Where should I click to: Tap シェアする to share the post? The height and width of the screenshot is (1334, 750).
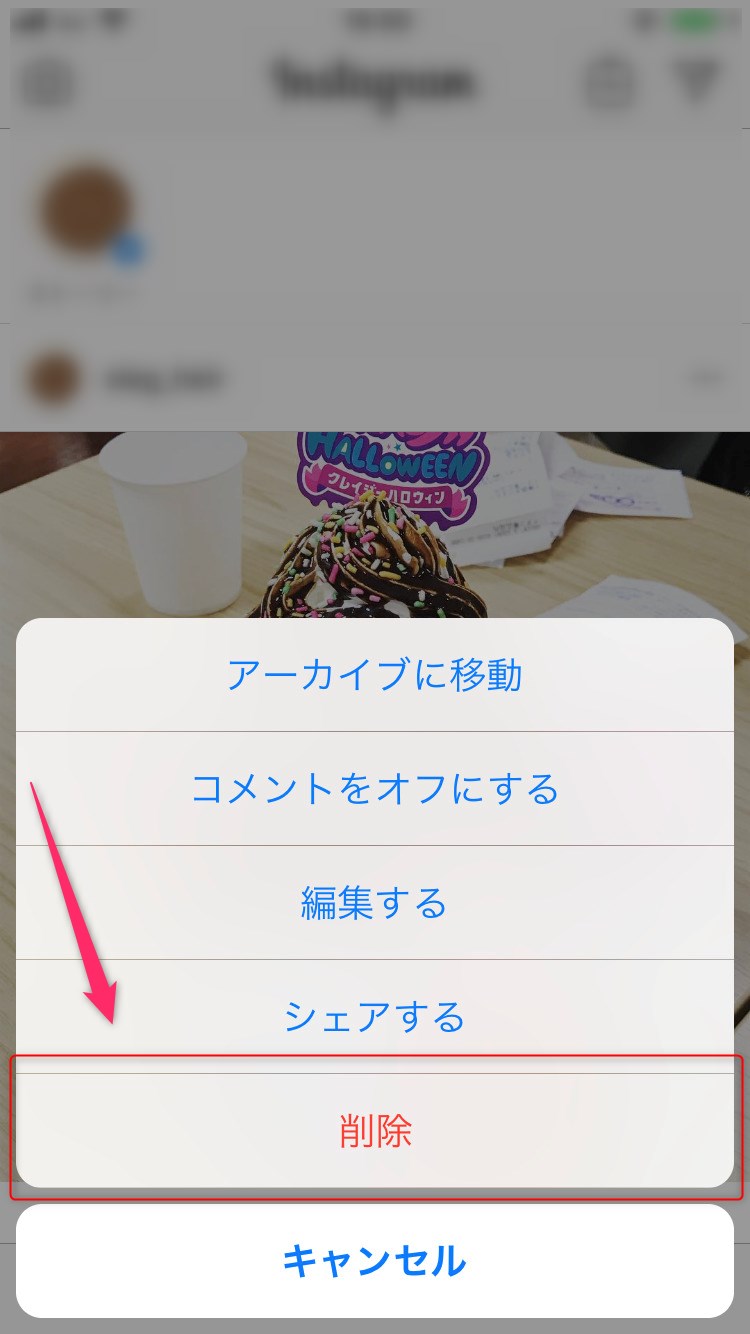(375, 1017)
